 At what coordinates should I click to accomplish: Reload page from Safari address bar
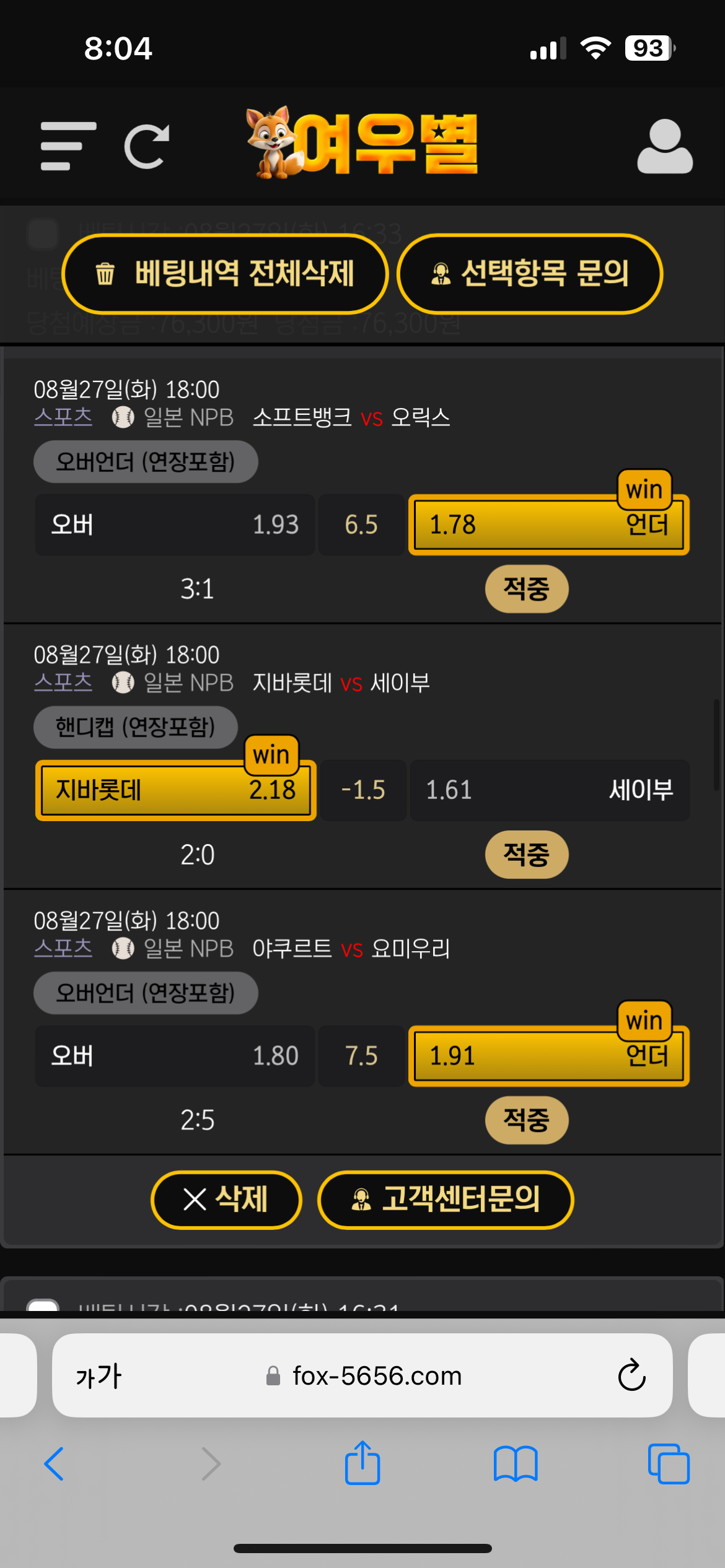[631, 1376]
